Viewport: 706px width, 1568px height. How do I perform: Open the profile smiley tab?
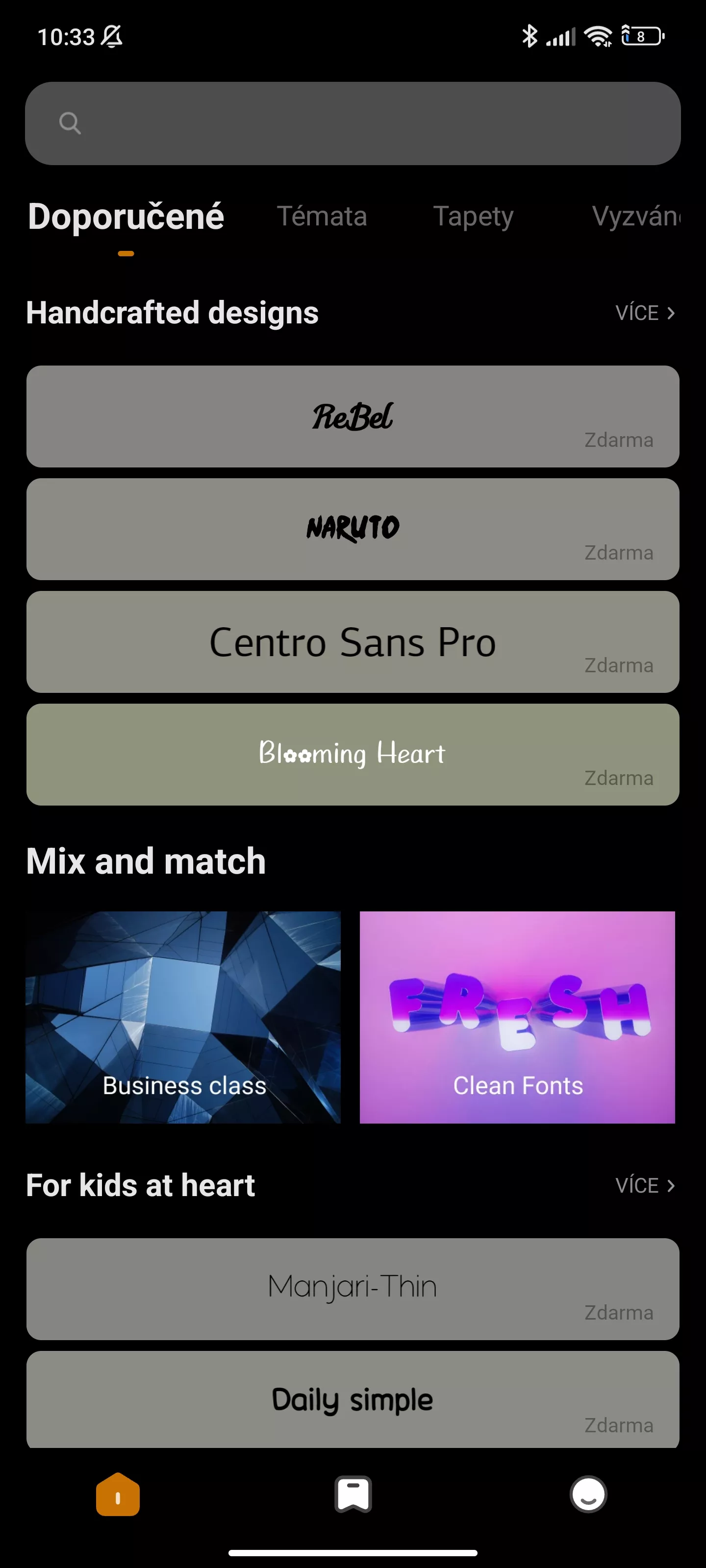588,1494
